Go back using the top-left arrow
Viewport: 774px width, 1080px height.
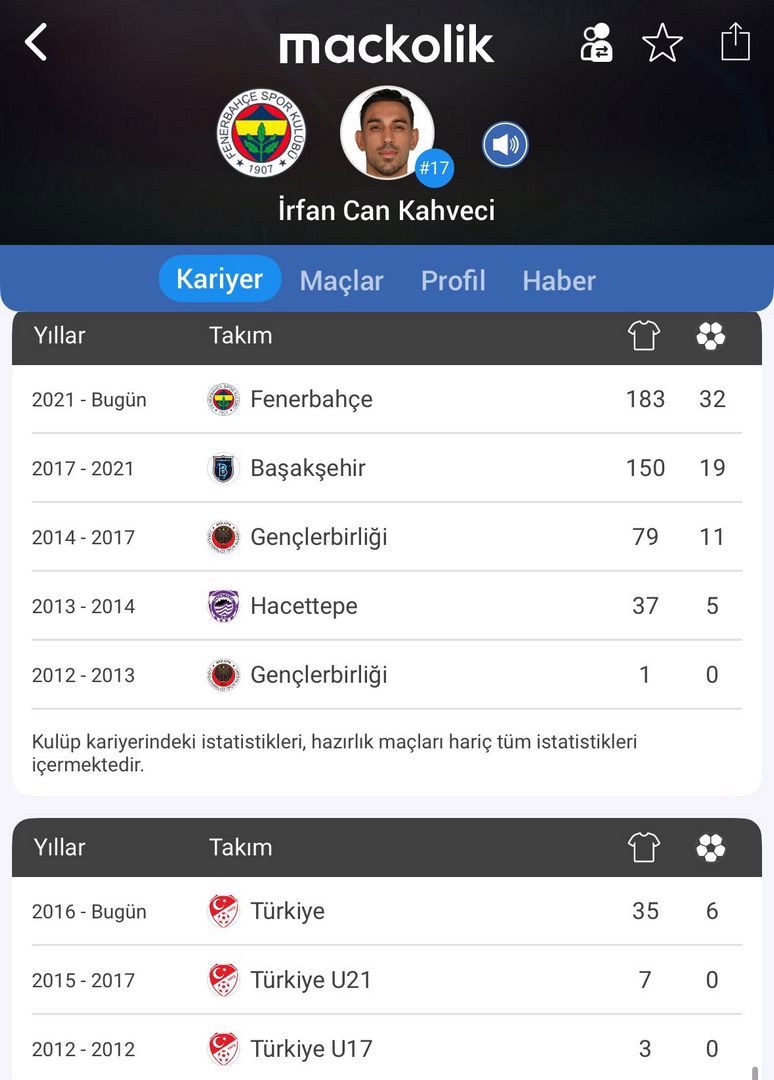(x=36, y=43)
